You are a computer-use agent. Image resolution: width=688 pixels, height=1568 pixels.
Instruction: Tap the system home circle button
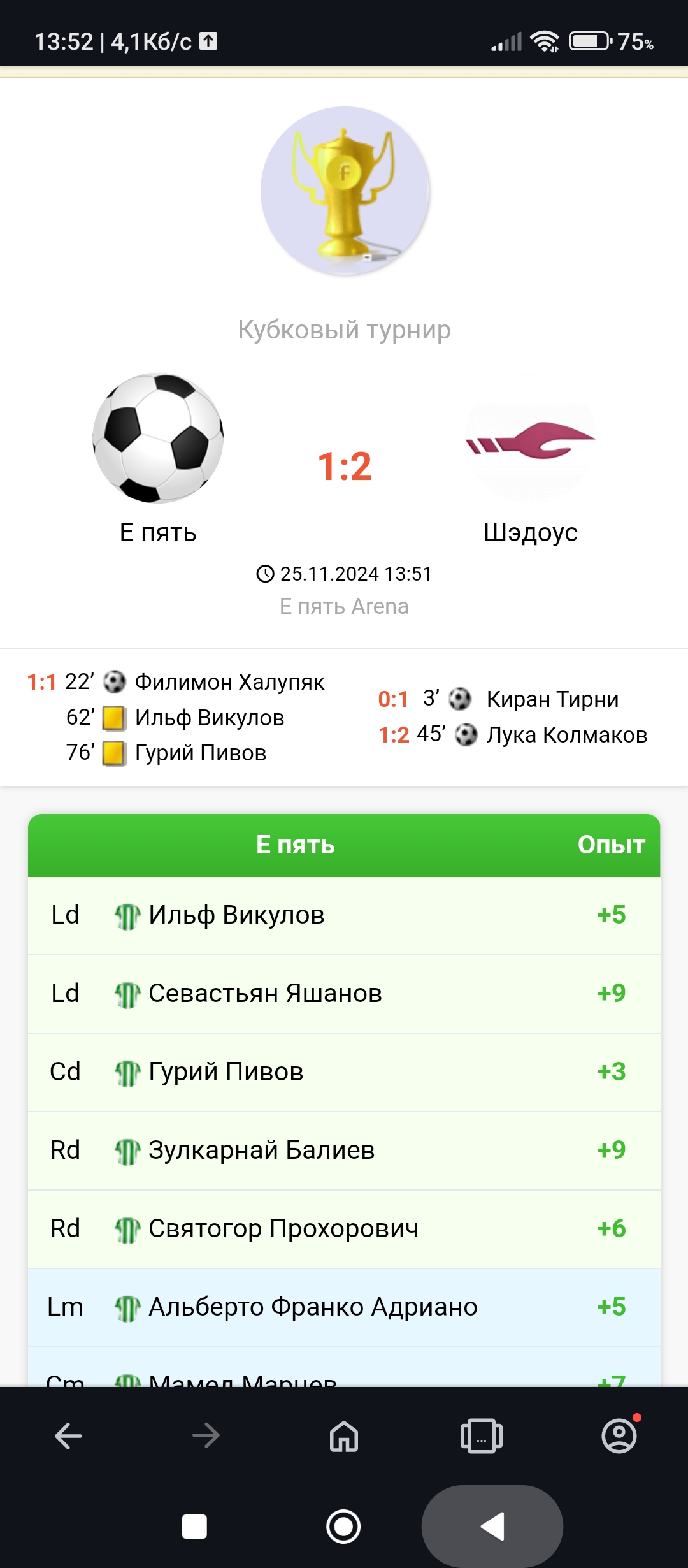(343, 1527)
